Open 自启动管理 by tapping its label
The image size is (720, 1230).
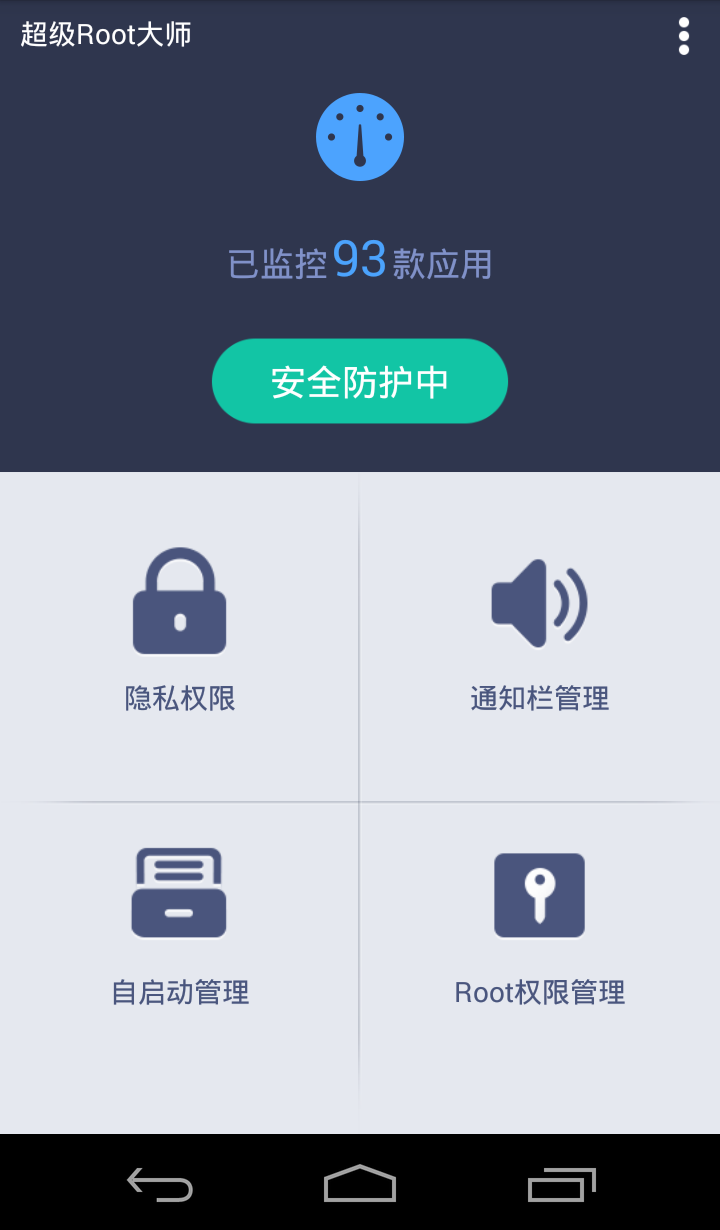tap(180, 992)
